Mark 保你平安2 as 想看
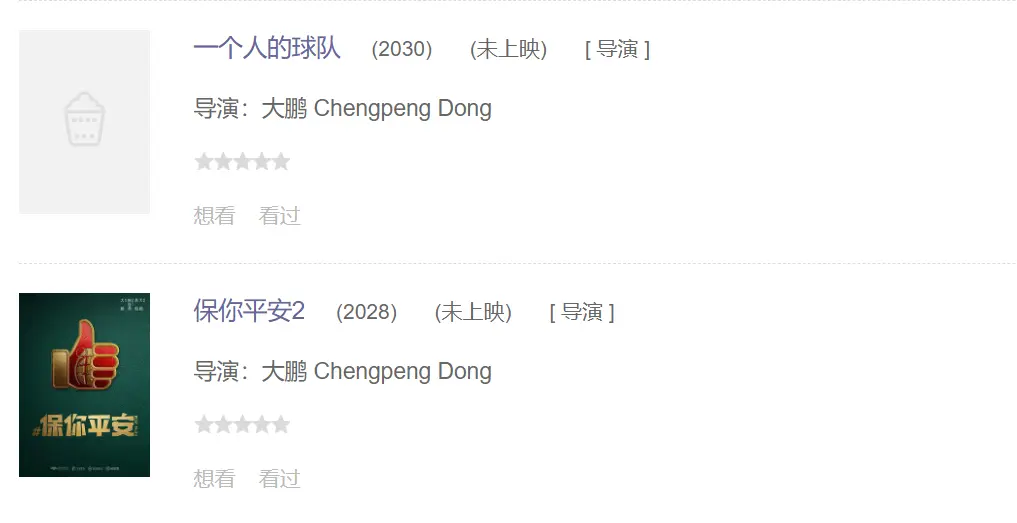 pyautogui.click(x=214, y=479)
